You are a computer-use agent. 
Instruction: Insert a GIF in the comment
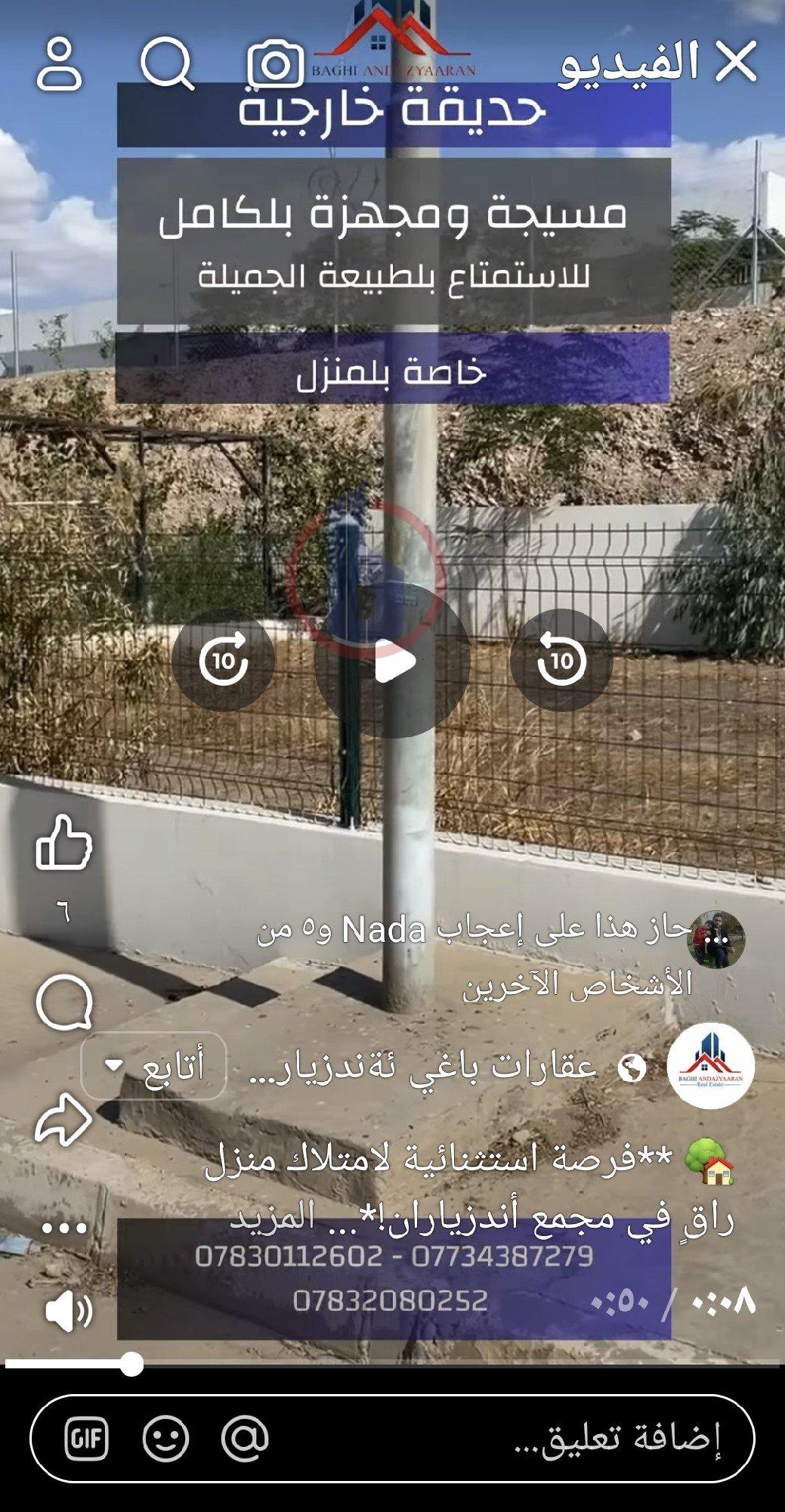click(87, 1439)
